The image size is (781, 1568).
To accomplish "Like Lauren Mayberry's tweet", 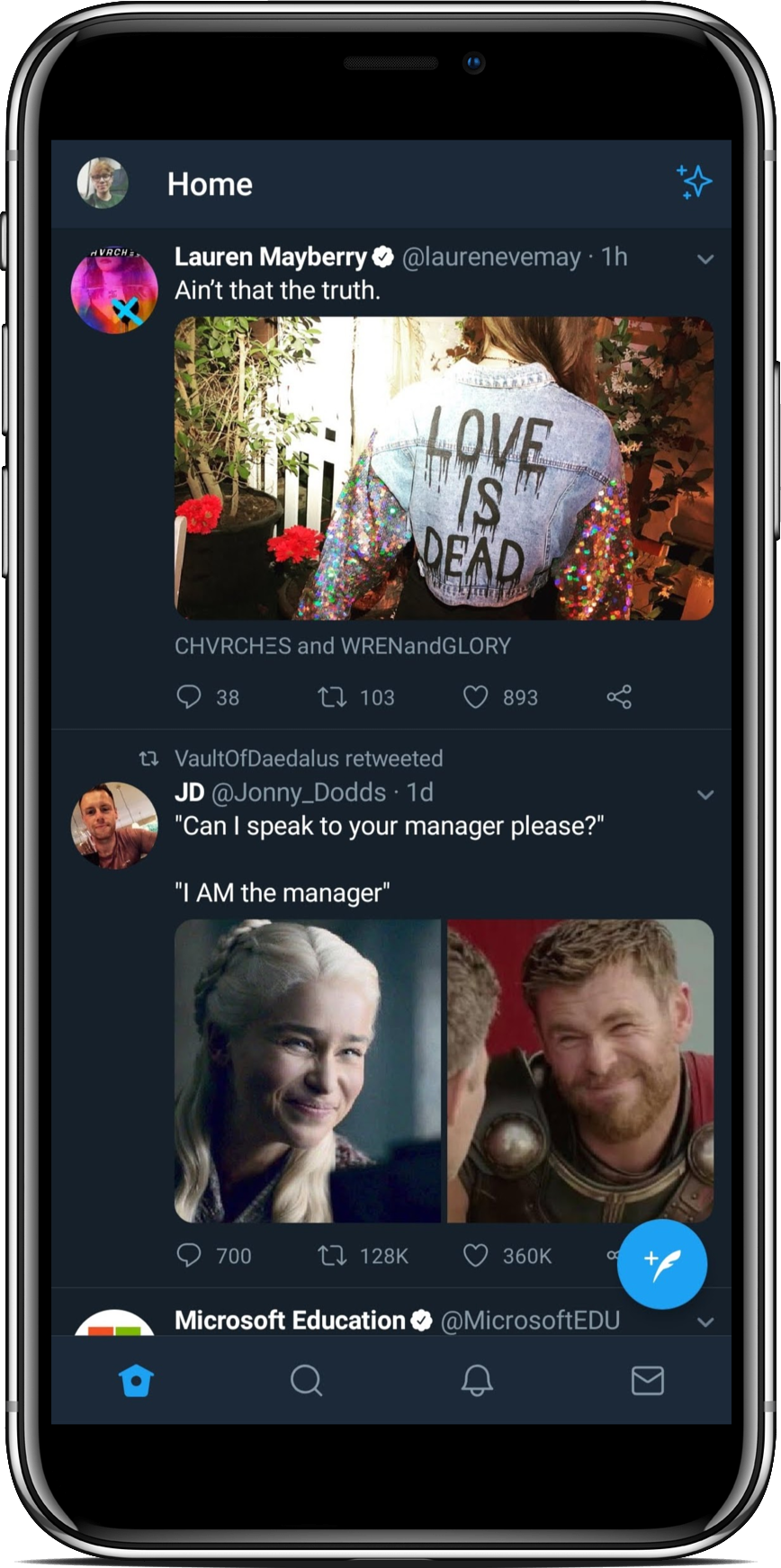I will 475,697.
